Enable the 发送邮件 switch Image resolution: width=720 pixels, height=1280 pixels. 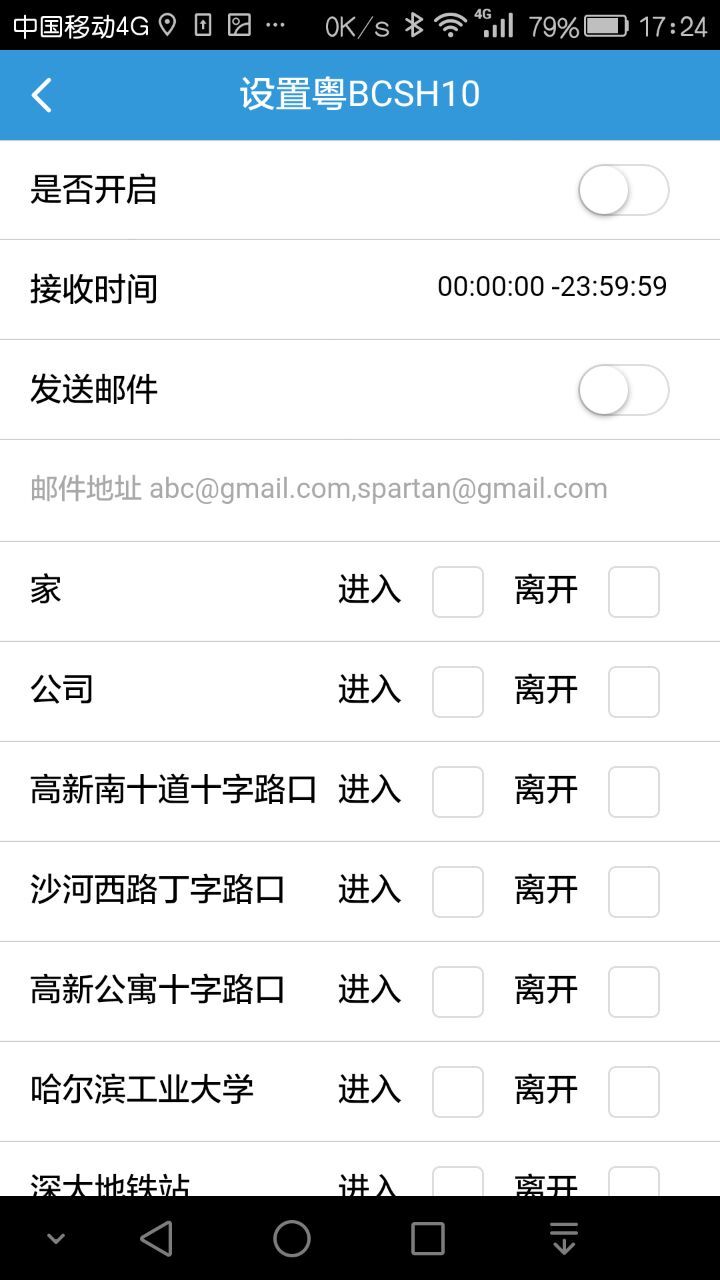[623, 390]
